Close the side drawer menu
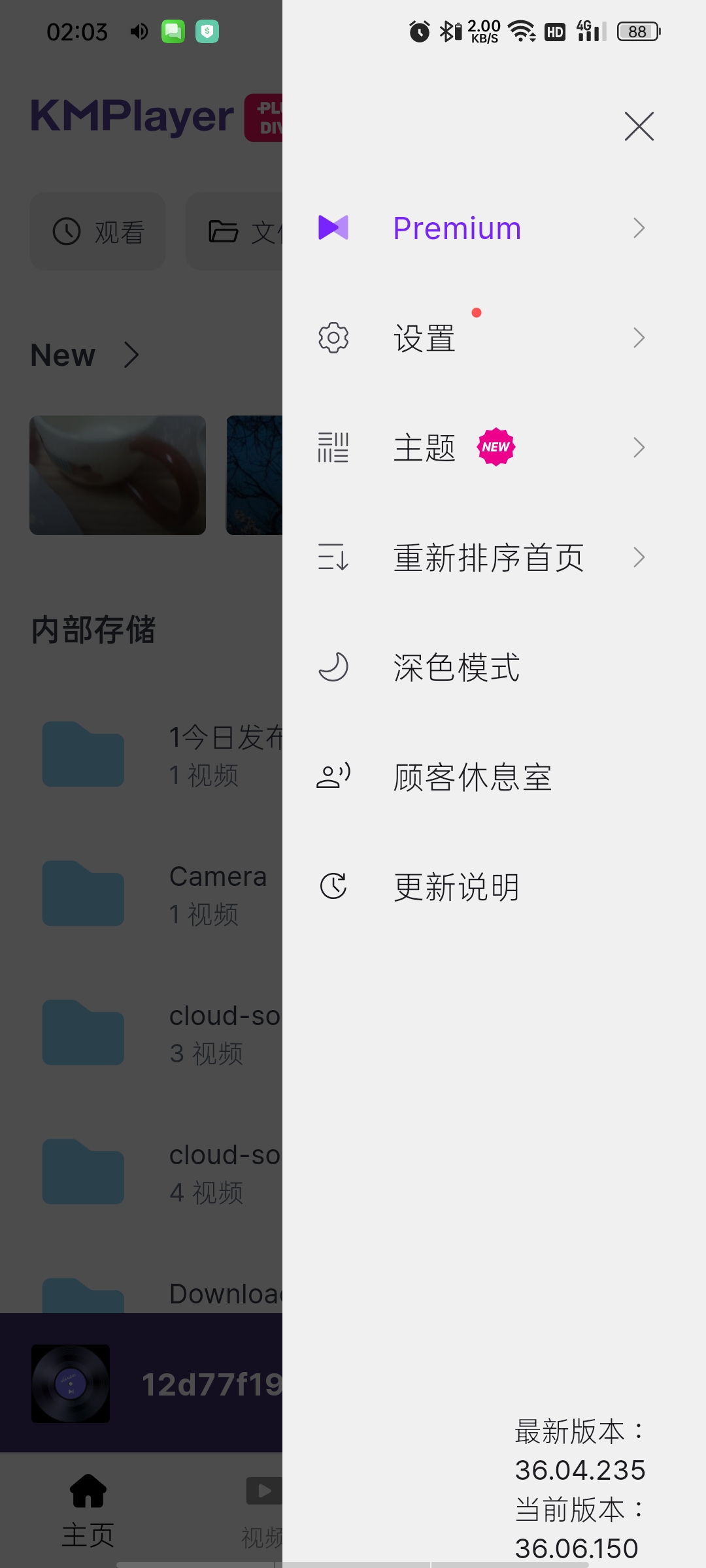Image resolution: width=706 pixels, height=1568 pixels. pyautogui.click(x=639, y=126)
